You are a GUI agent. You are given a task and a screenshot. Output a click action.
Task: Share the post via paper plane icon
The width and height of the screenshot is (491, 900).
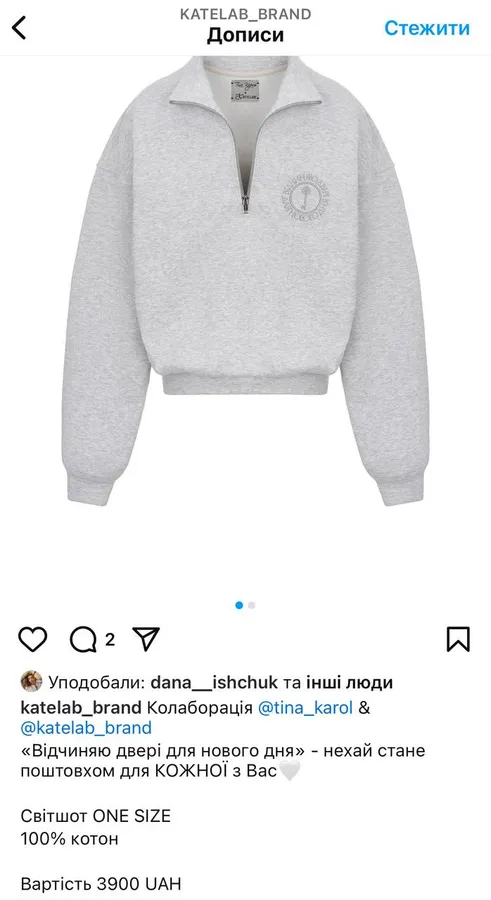pos(146,638)
